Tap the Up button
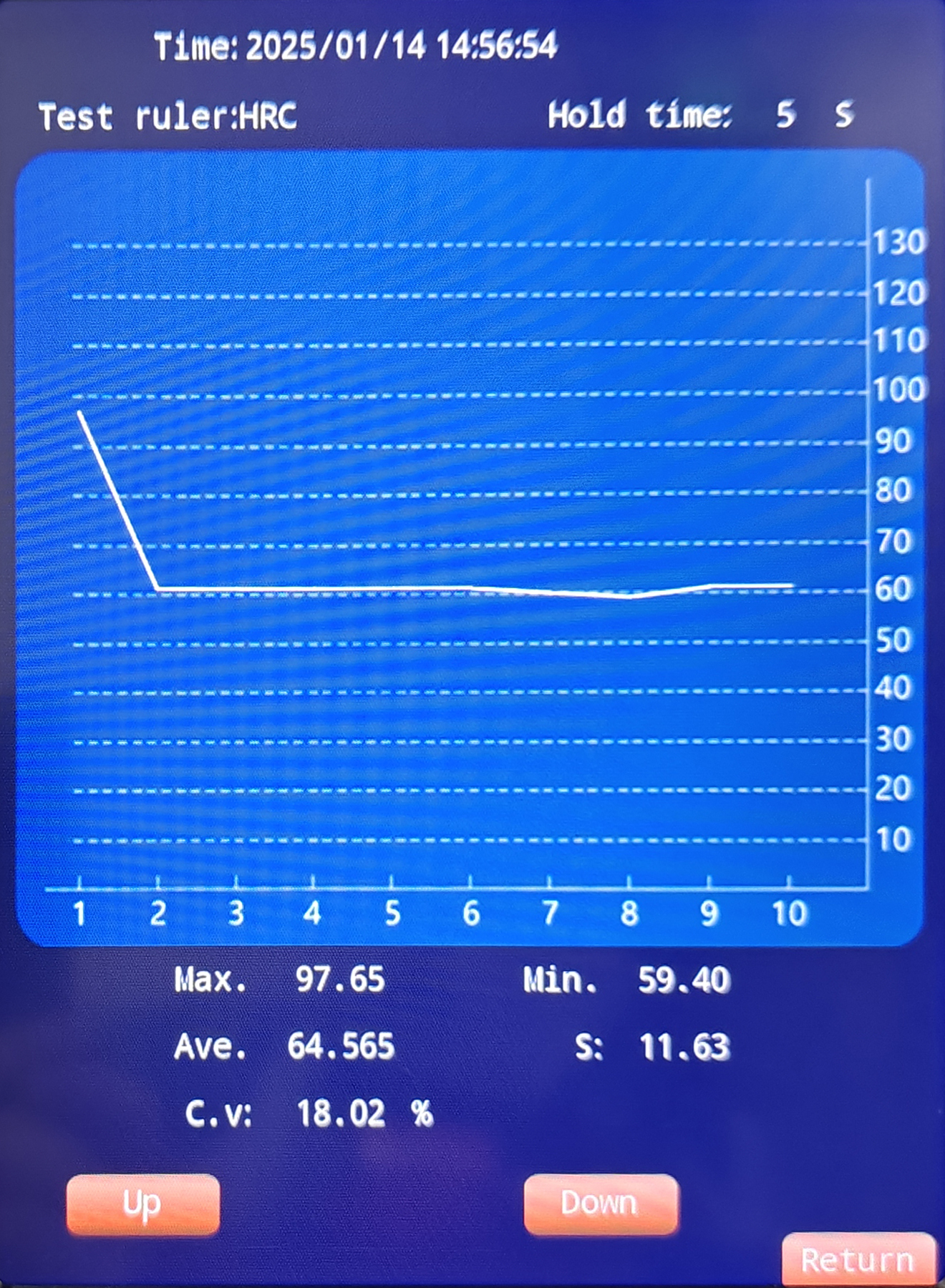 coord(143,1204)
